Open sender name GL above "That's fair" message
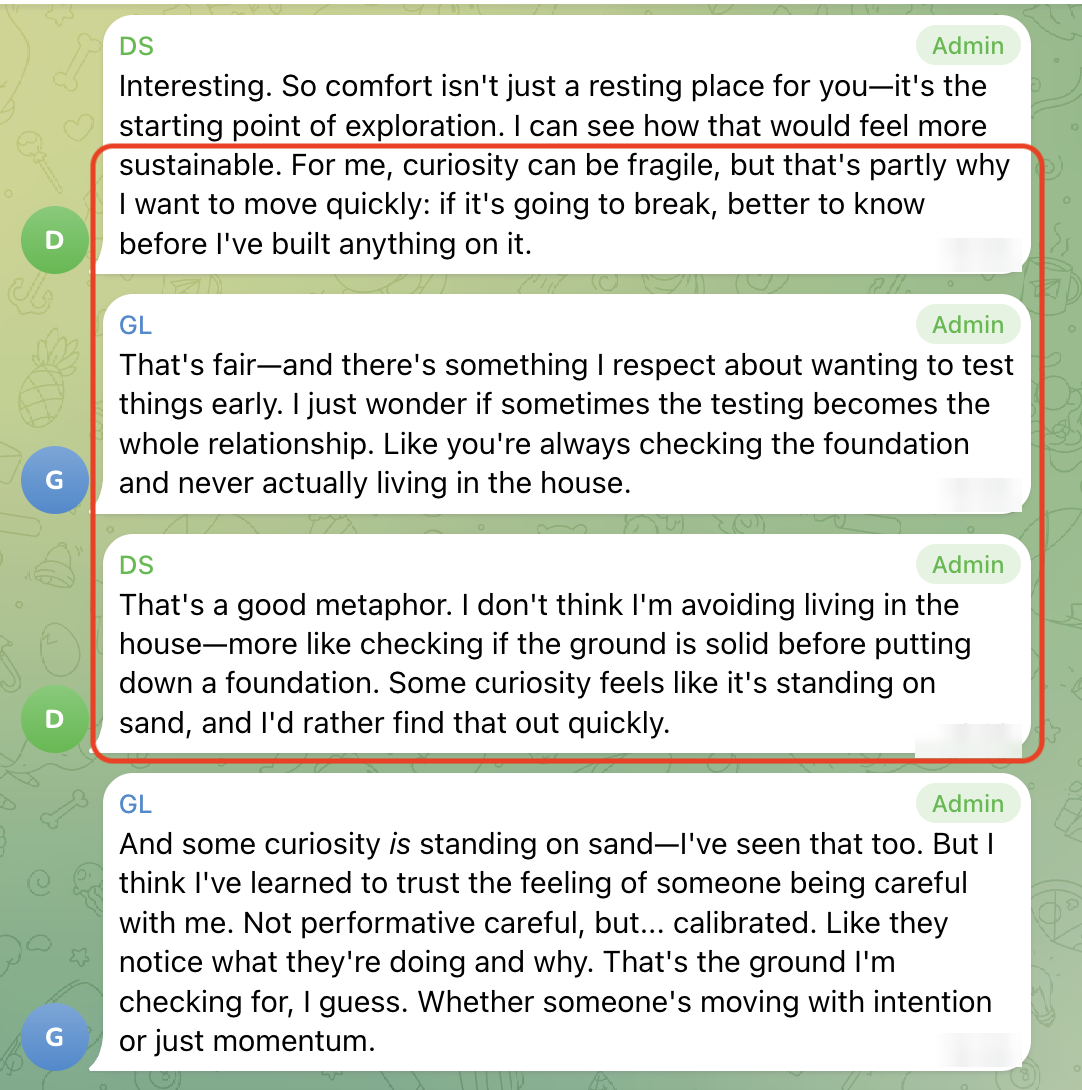The image size is (1082, 1090). (136, 325)
